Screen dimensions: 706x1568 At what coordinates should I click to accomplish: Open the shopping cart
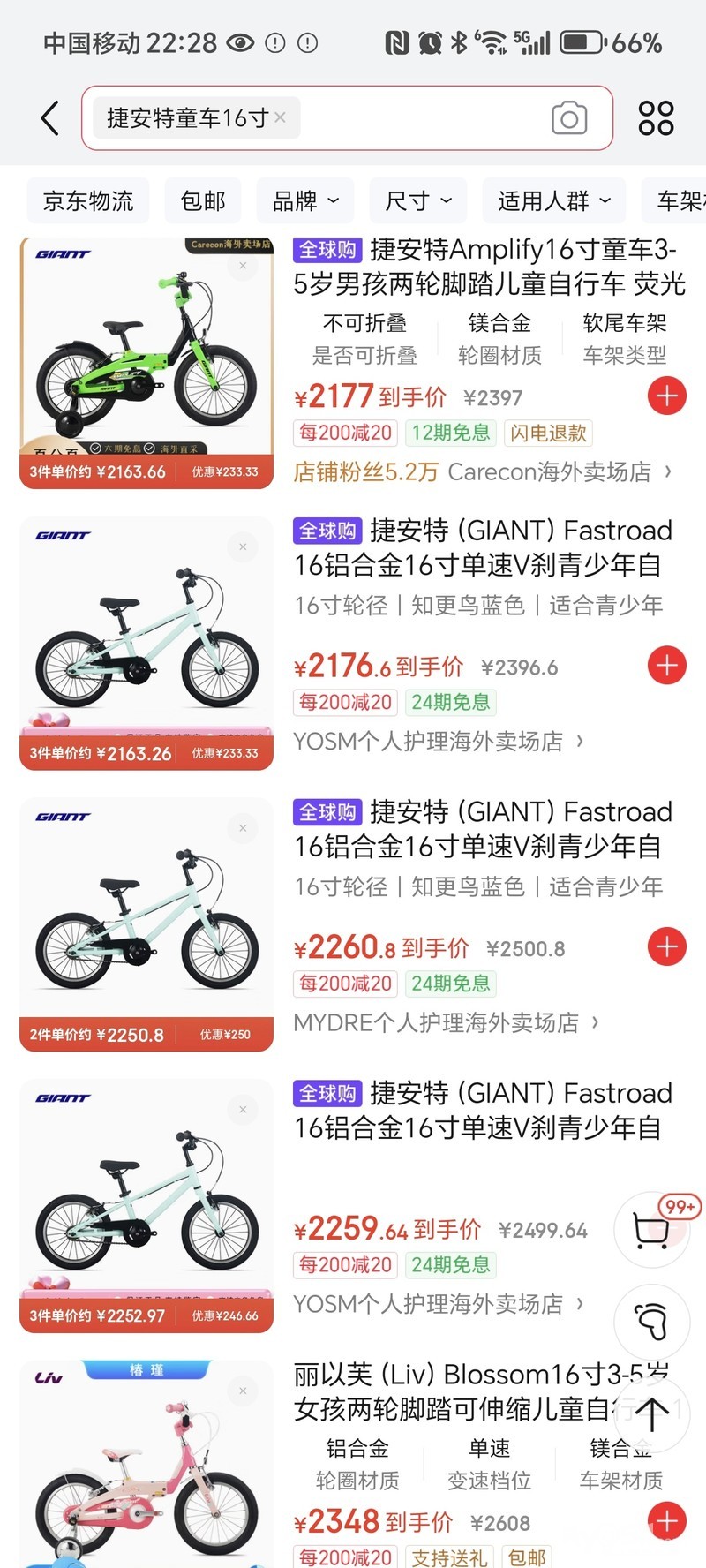[x=651, y=1230]
